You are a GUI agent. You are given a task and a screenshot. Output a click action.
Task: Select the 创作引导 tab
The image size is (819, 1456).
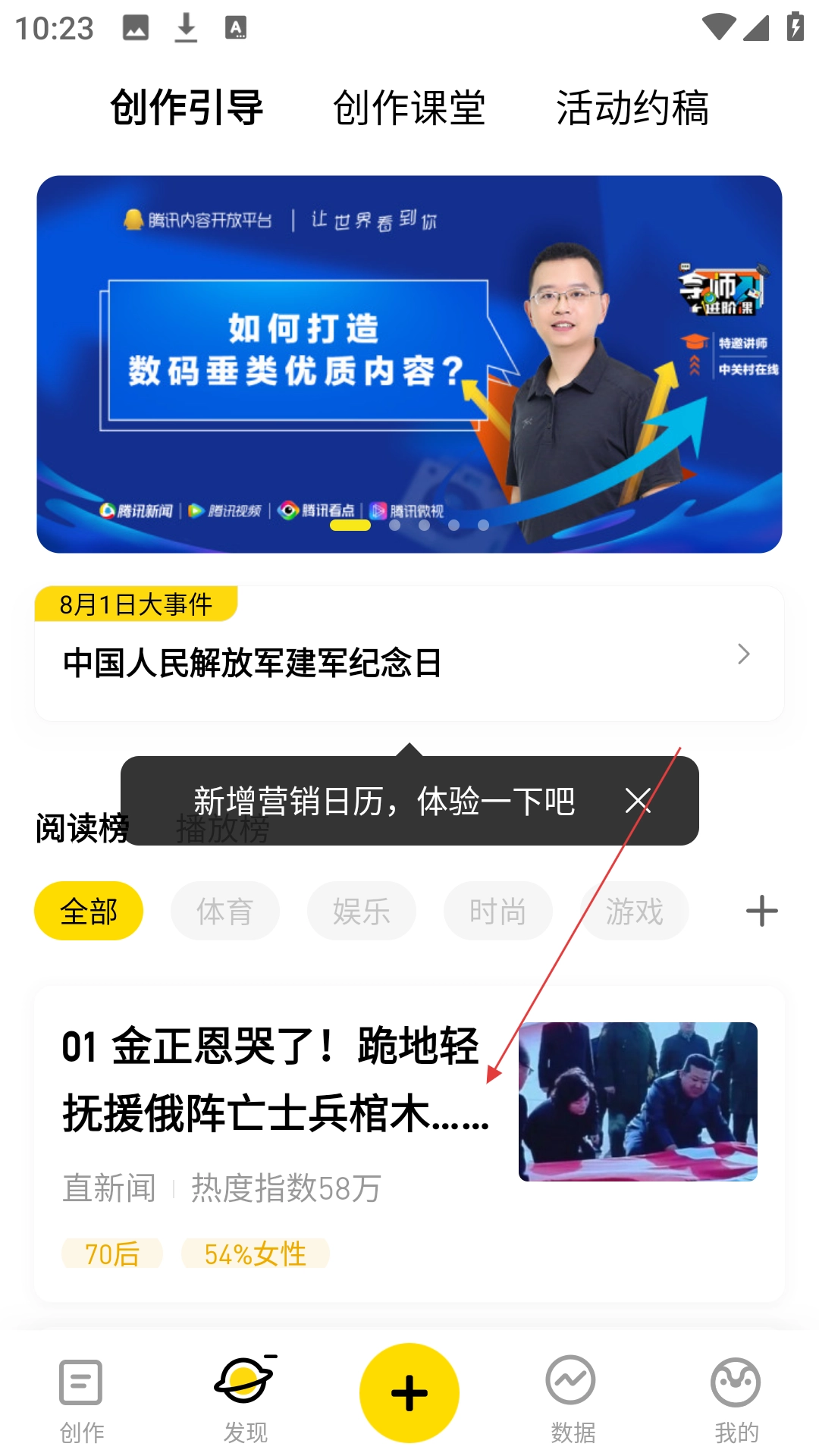[x=187, y=108]
